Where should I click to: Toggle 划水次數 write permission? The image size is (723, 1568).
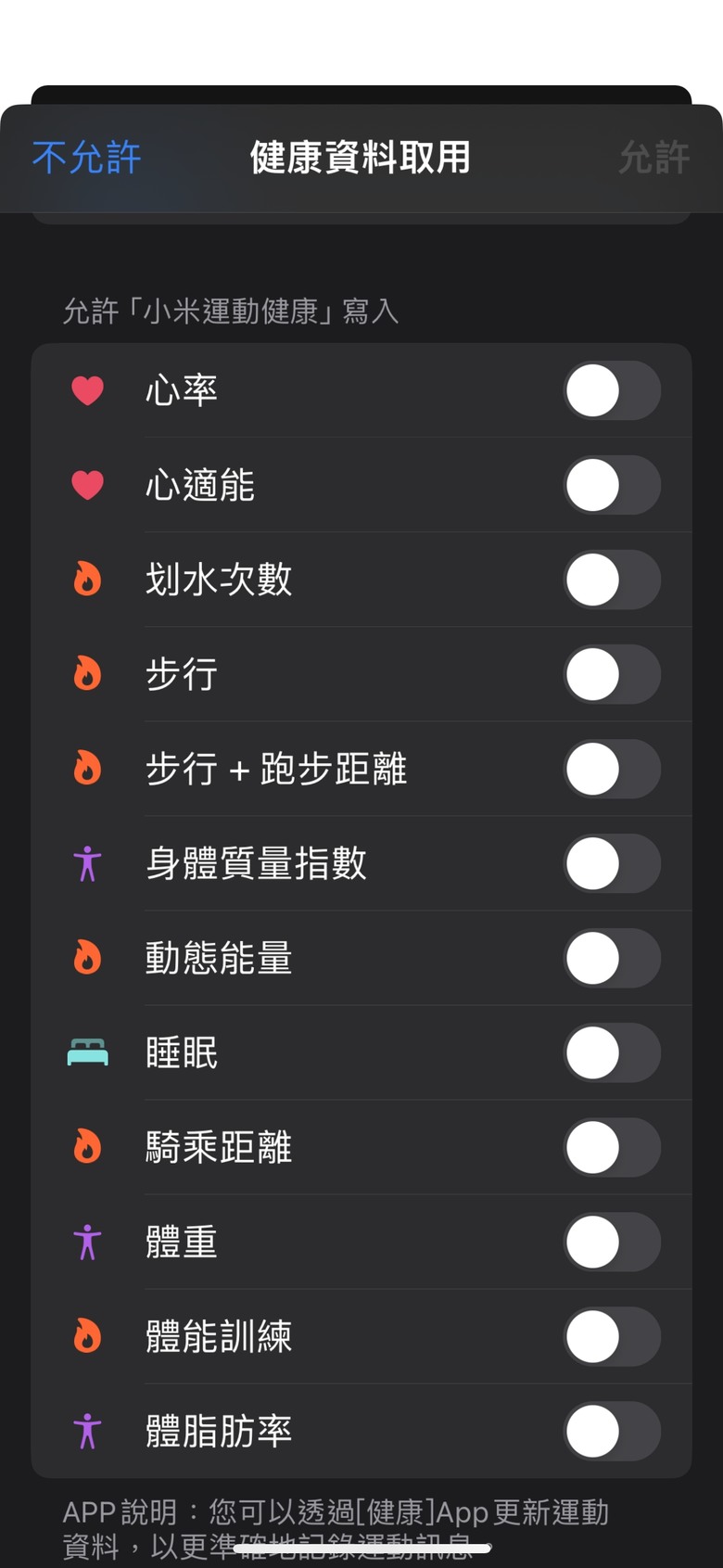click(x=612, y=580)
